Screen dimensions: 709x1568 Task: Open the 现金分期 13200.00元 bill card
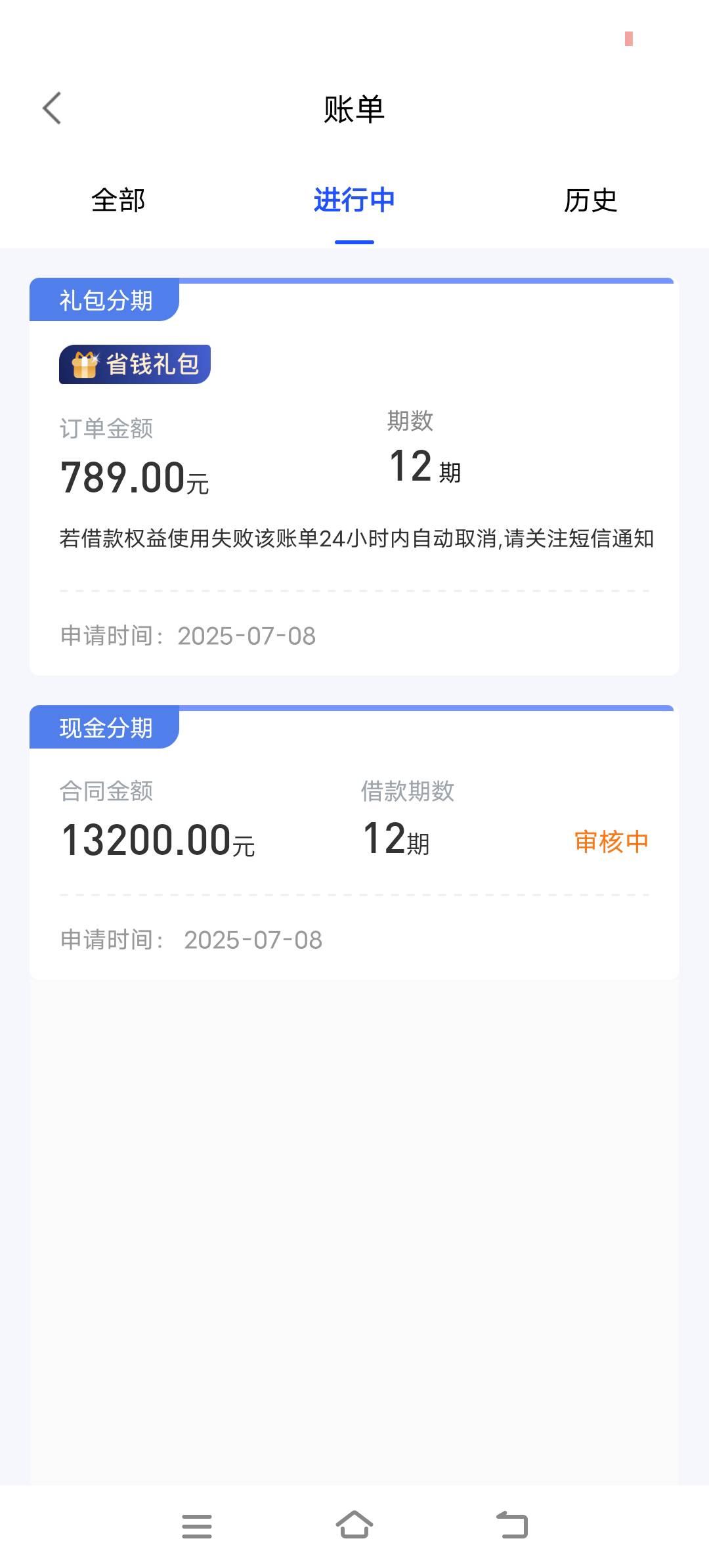tap(354, 842)
